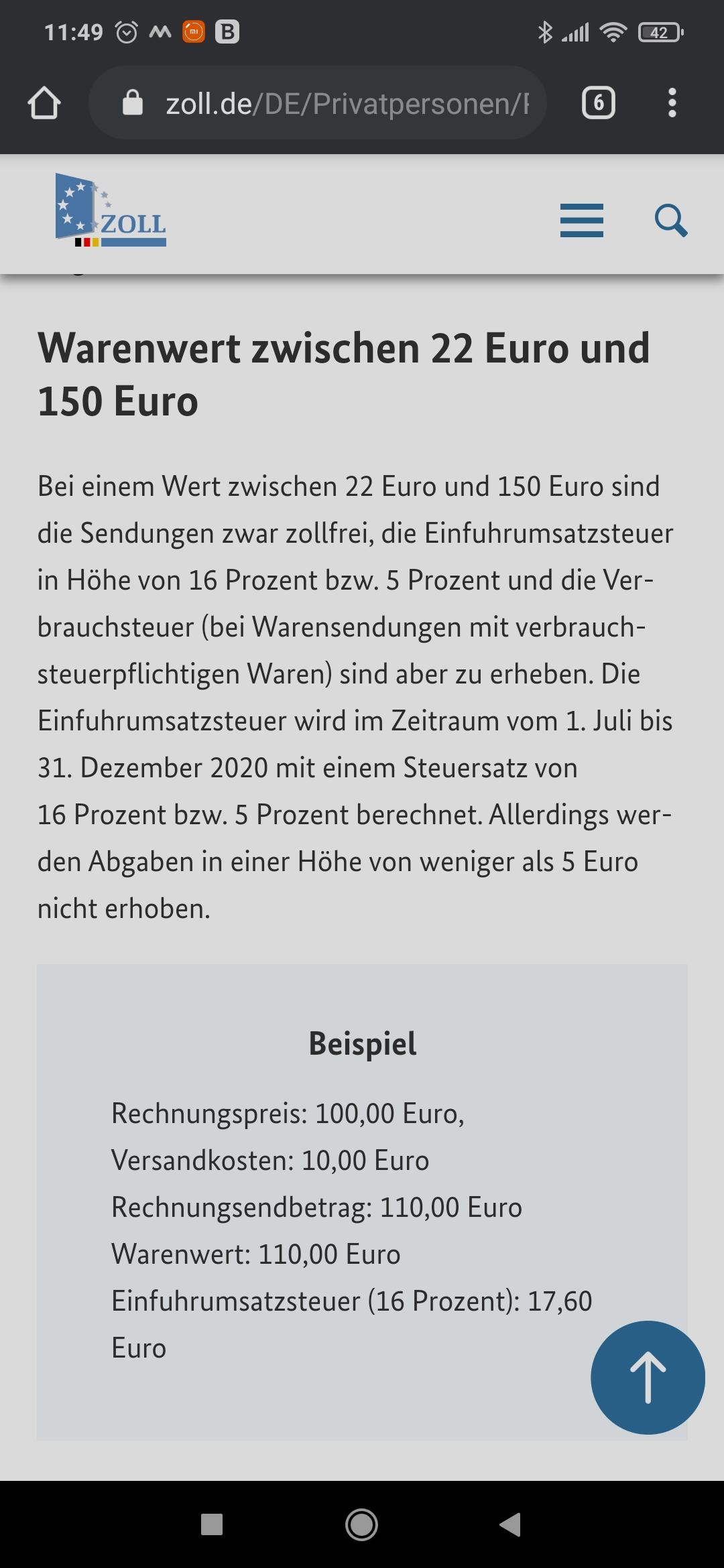Open the Zoll hamburger menu

tap(582, 220)
